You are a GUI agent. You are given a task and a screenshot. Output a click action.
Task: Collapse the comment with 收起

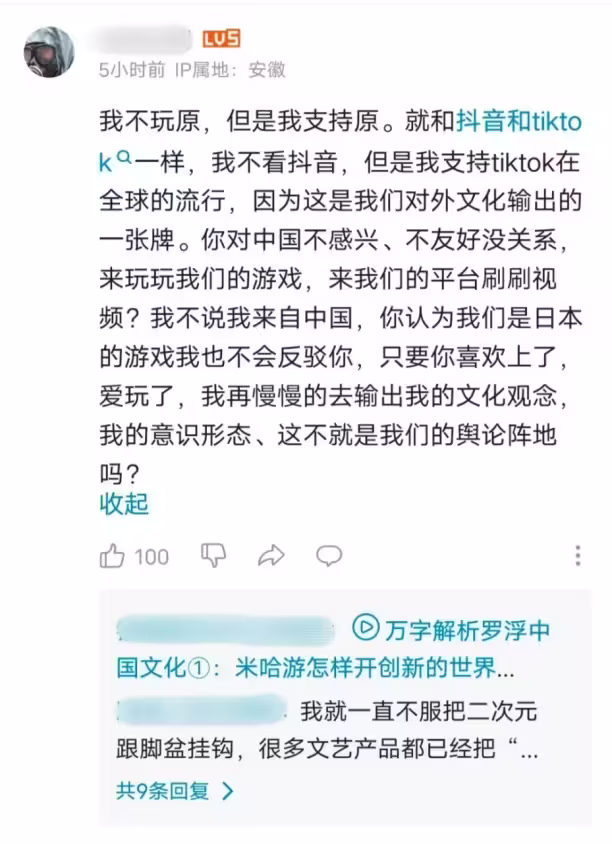[123, 503]
